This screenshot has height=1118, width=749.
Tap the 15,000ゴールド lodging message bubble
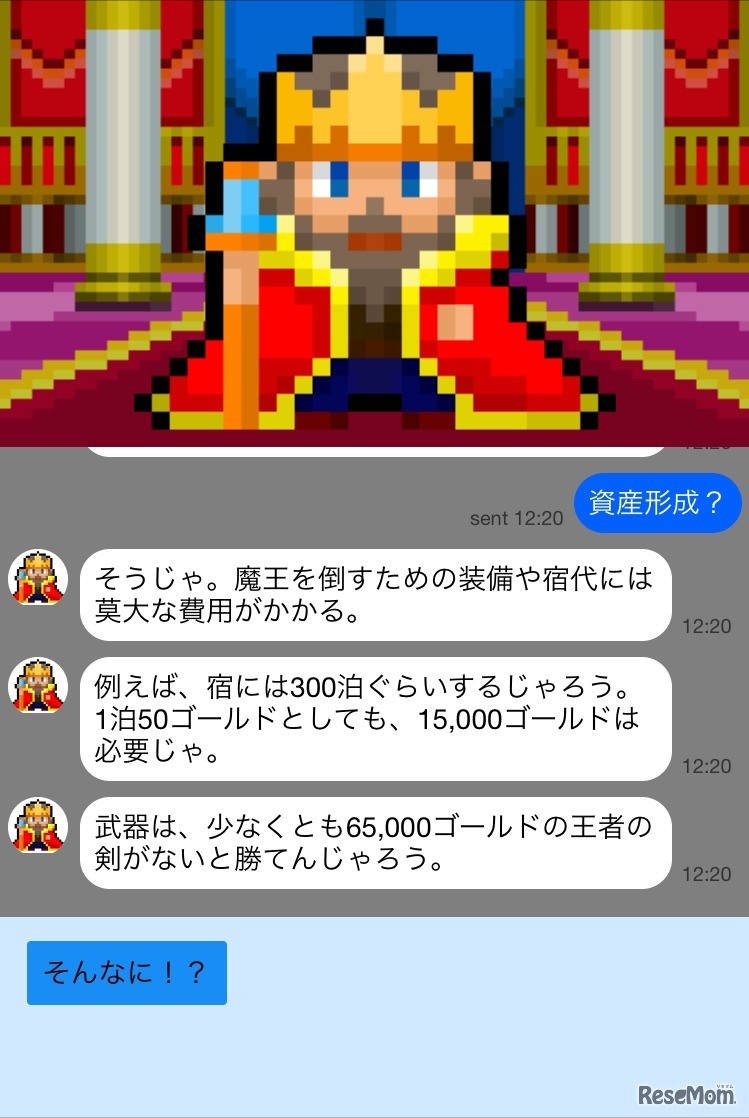375,720
